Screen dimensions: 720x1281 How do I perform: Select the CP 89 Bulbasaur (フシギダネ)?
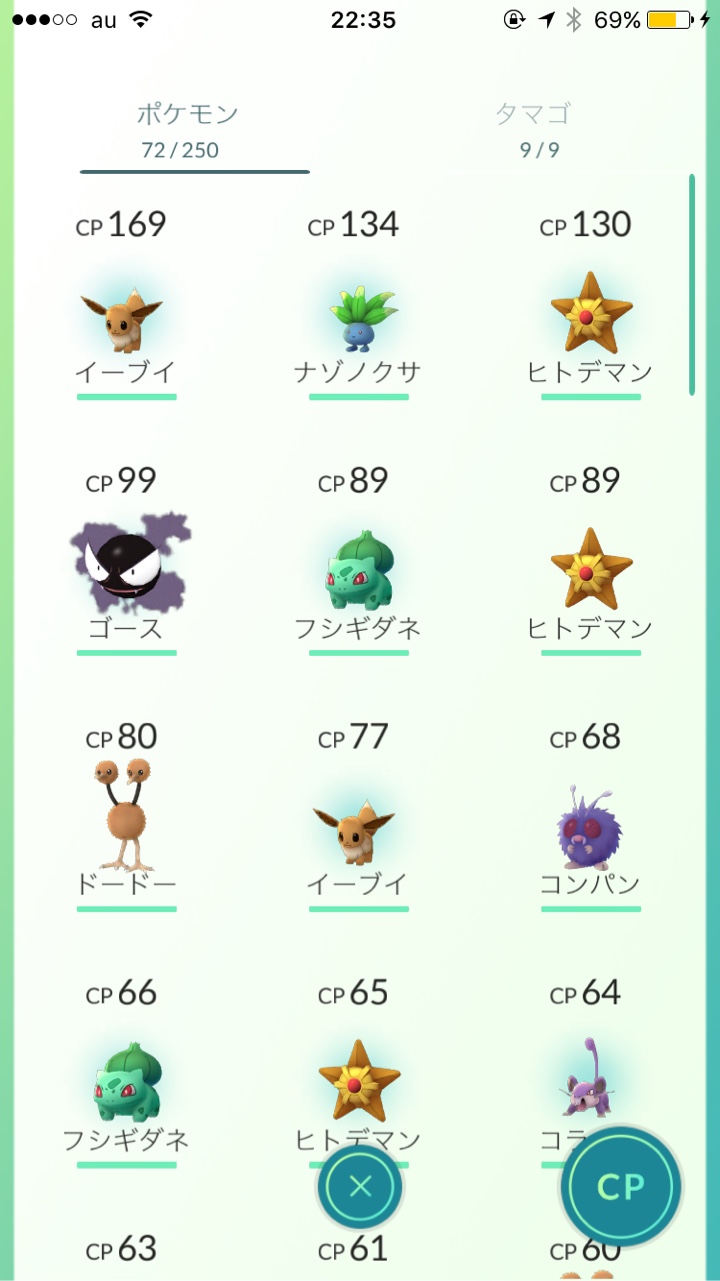coord(358,565)
